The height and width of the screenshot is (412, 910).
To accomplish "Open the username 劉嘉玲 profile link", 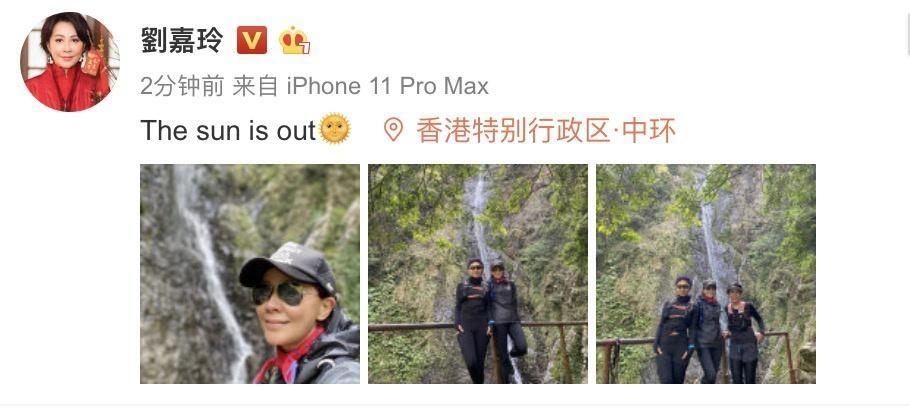I will point(182,41).
